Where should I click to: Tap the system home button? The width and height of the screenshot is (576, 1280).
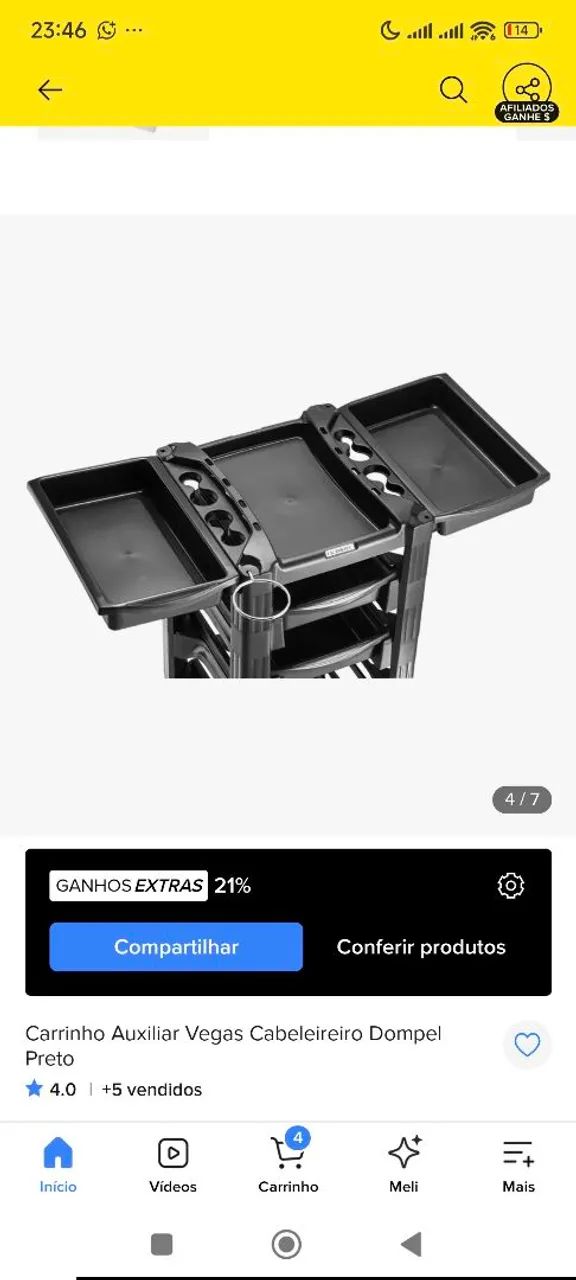coord(287,1244)
